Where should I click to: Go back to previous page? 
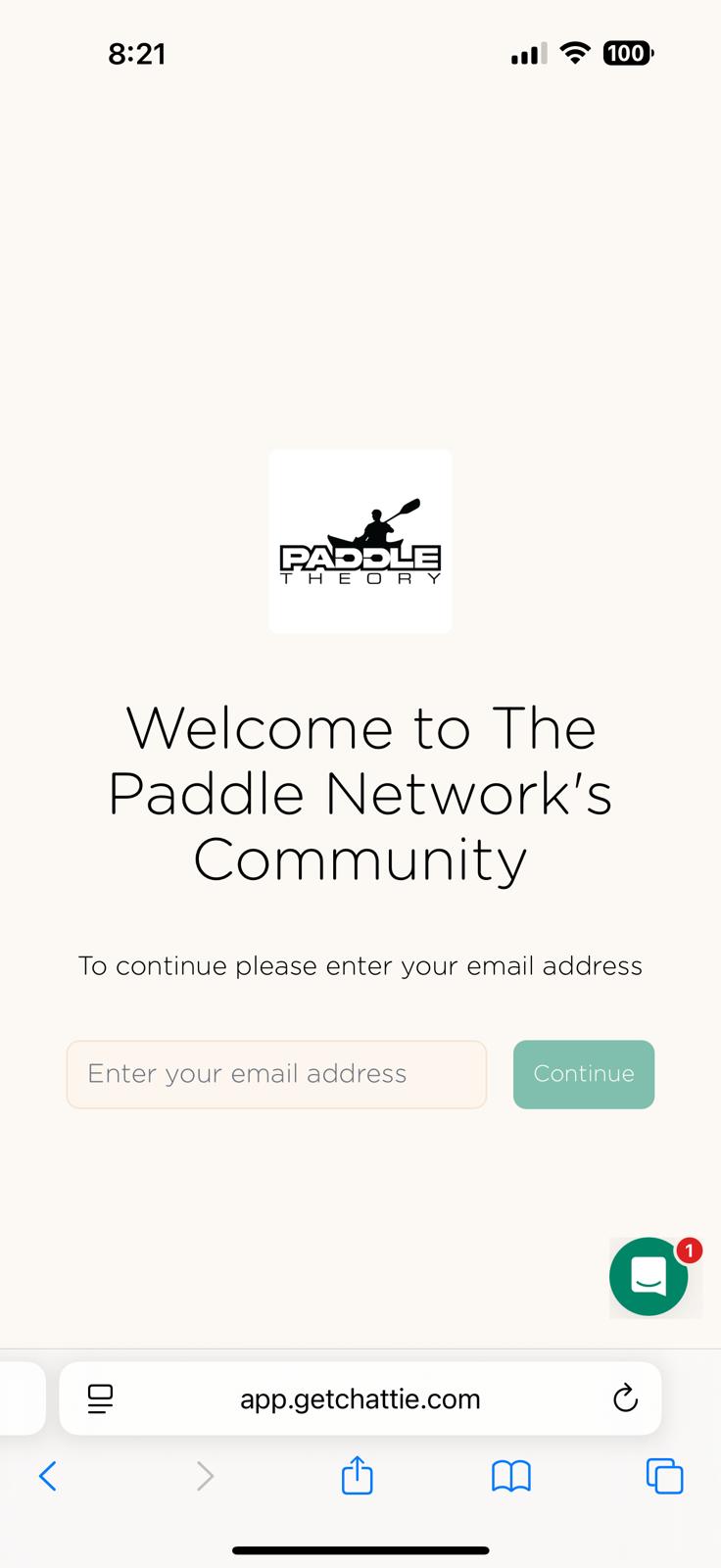point(47,1476)
